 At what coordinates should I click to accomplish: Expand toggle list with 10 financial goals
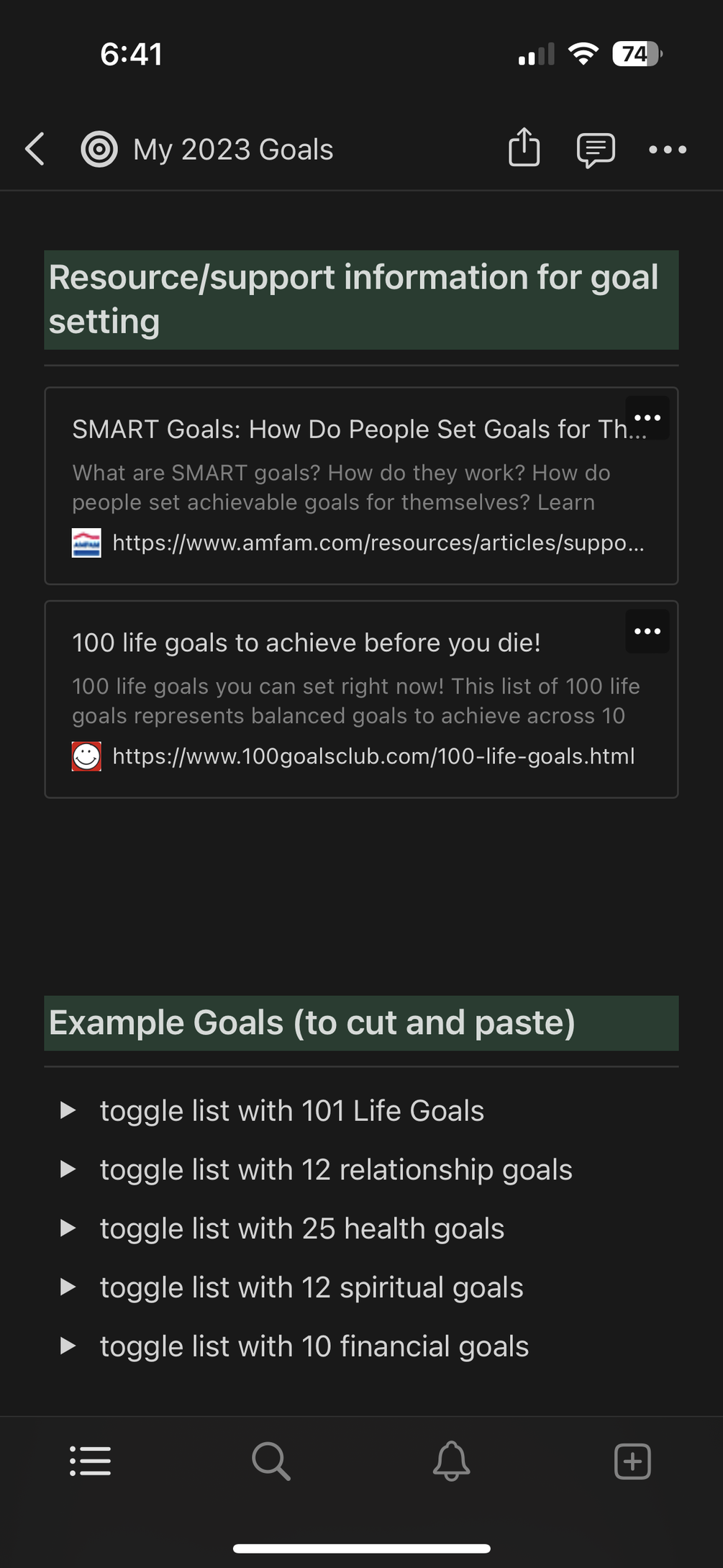pos(68,1346)
